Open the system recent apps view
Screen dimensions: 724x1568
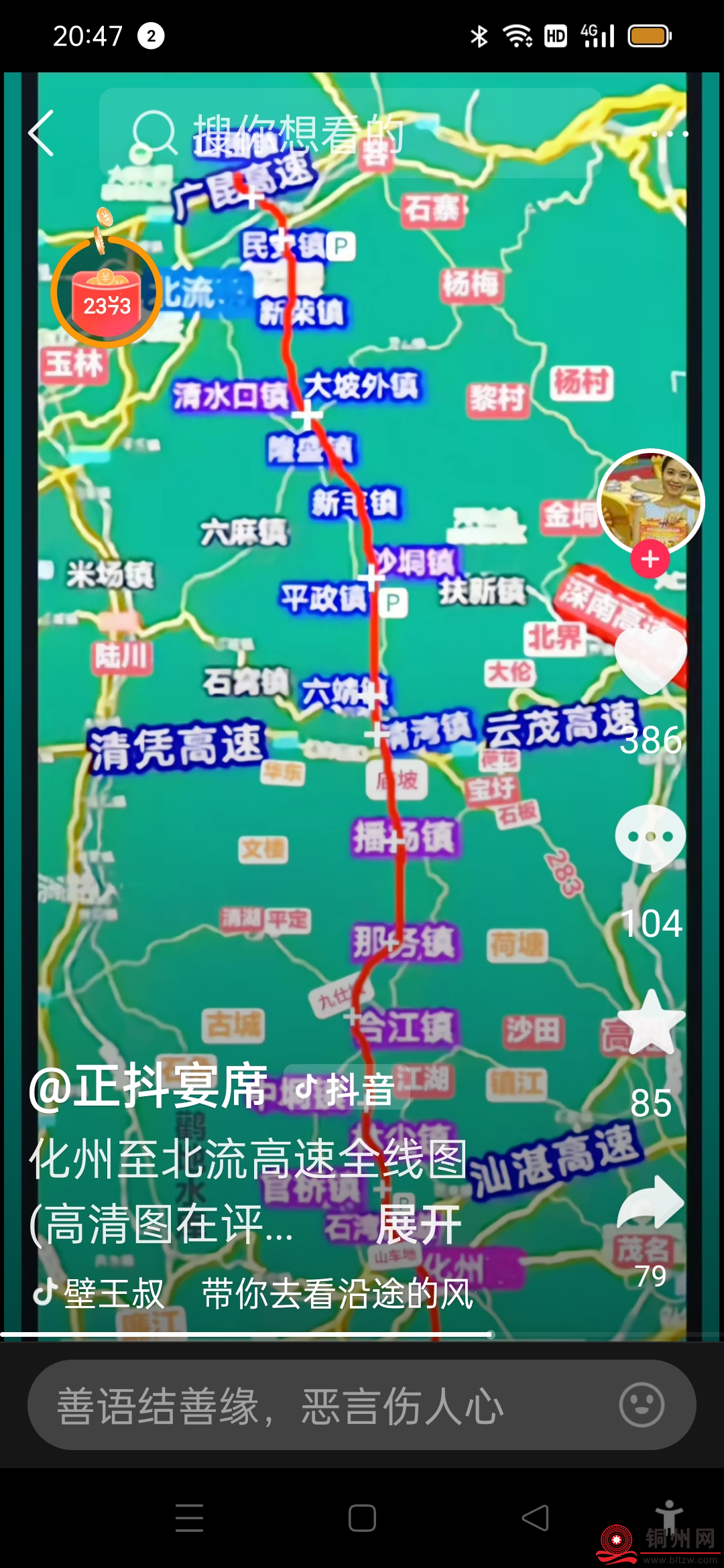point(189,1518)
